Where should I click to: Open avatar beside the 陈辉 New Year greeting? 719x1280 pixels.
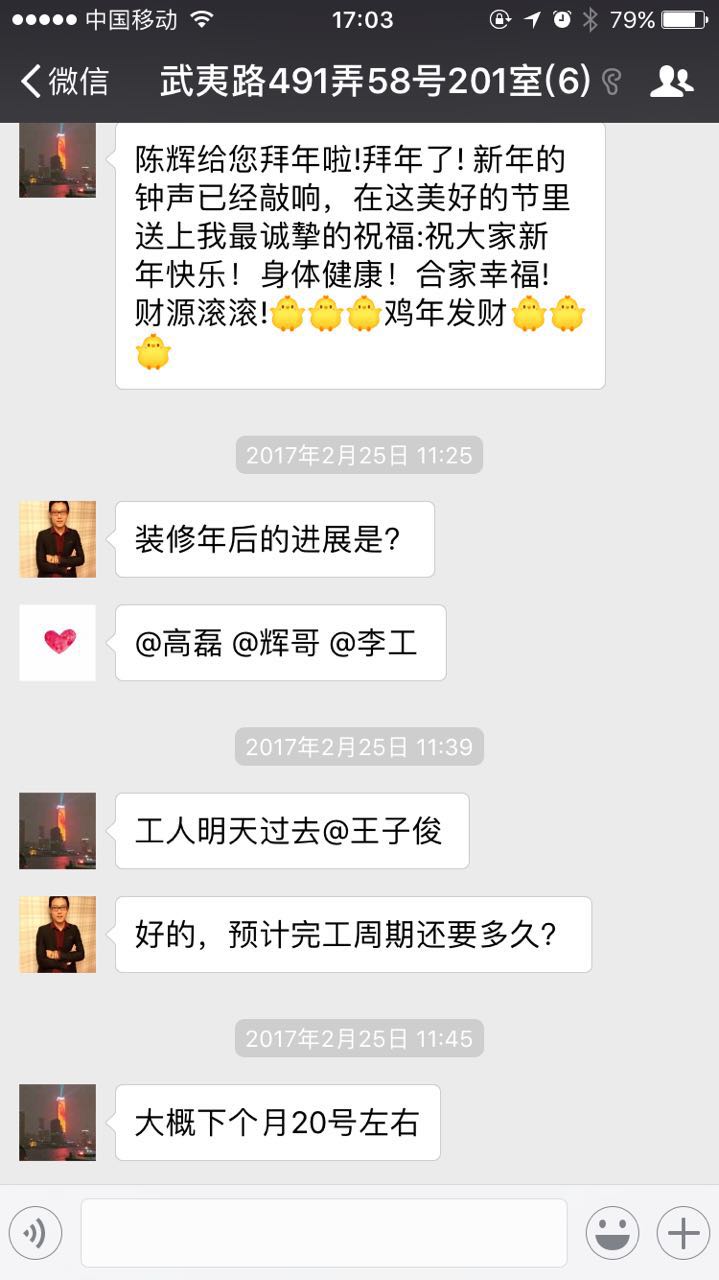58,160
